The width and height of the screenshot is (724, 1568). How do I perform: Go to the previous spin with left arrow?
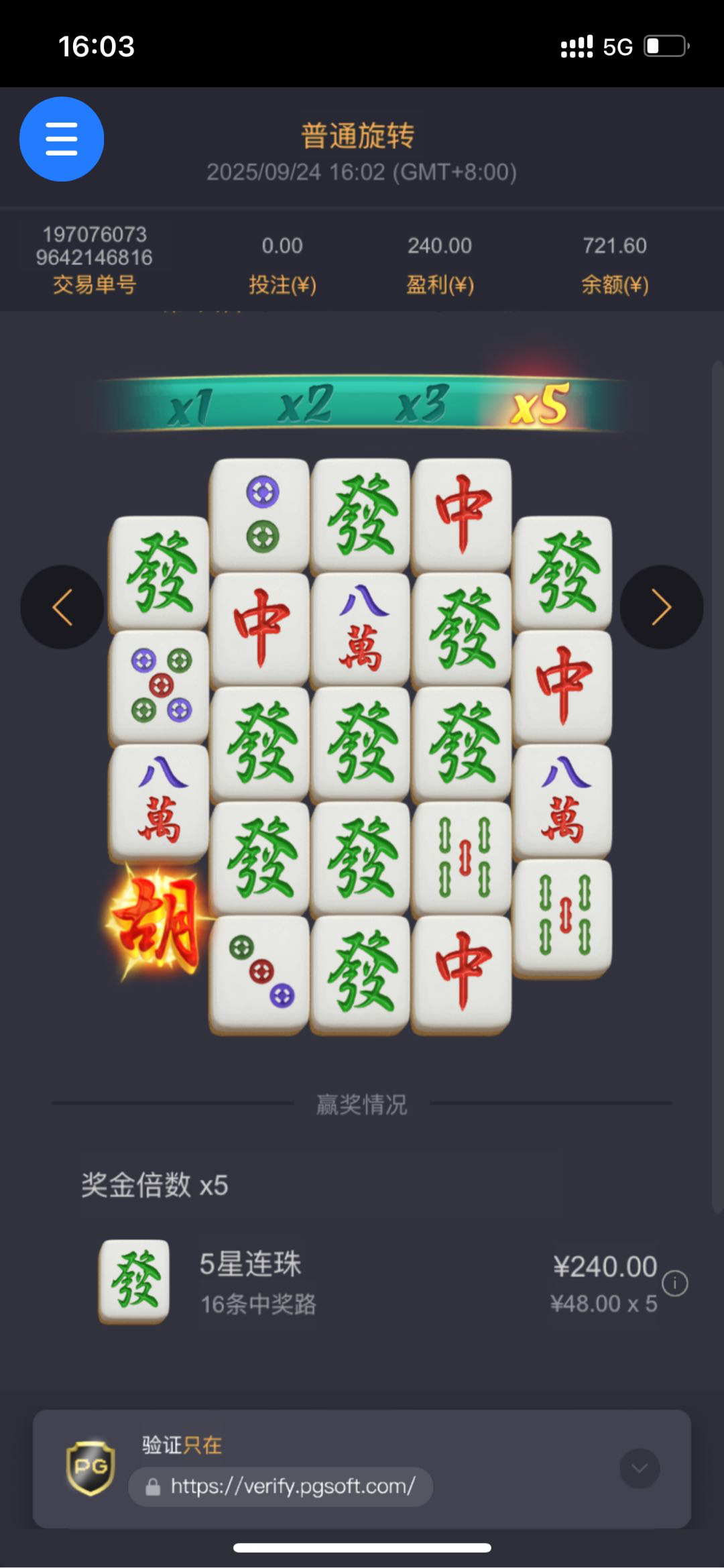(x=62, y=607)
